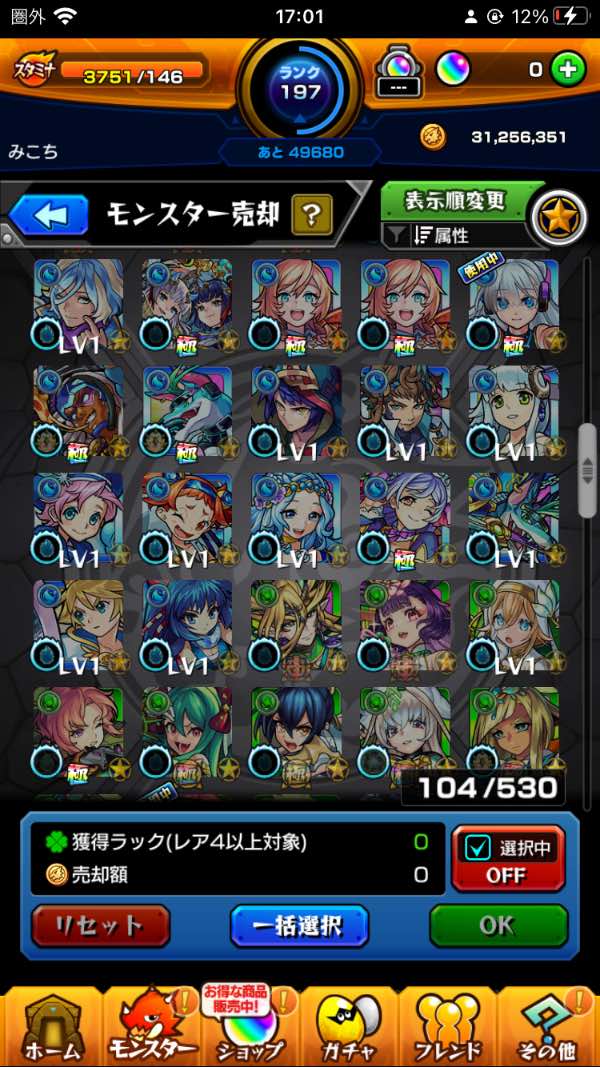Select the monster marked 使用中
This screenshot has width=600, height=1067.
(x=513, y=307)
